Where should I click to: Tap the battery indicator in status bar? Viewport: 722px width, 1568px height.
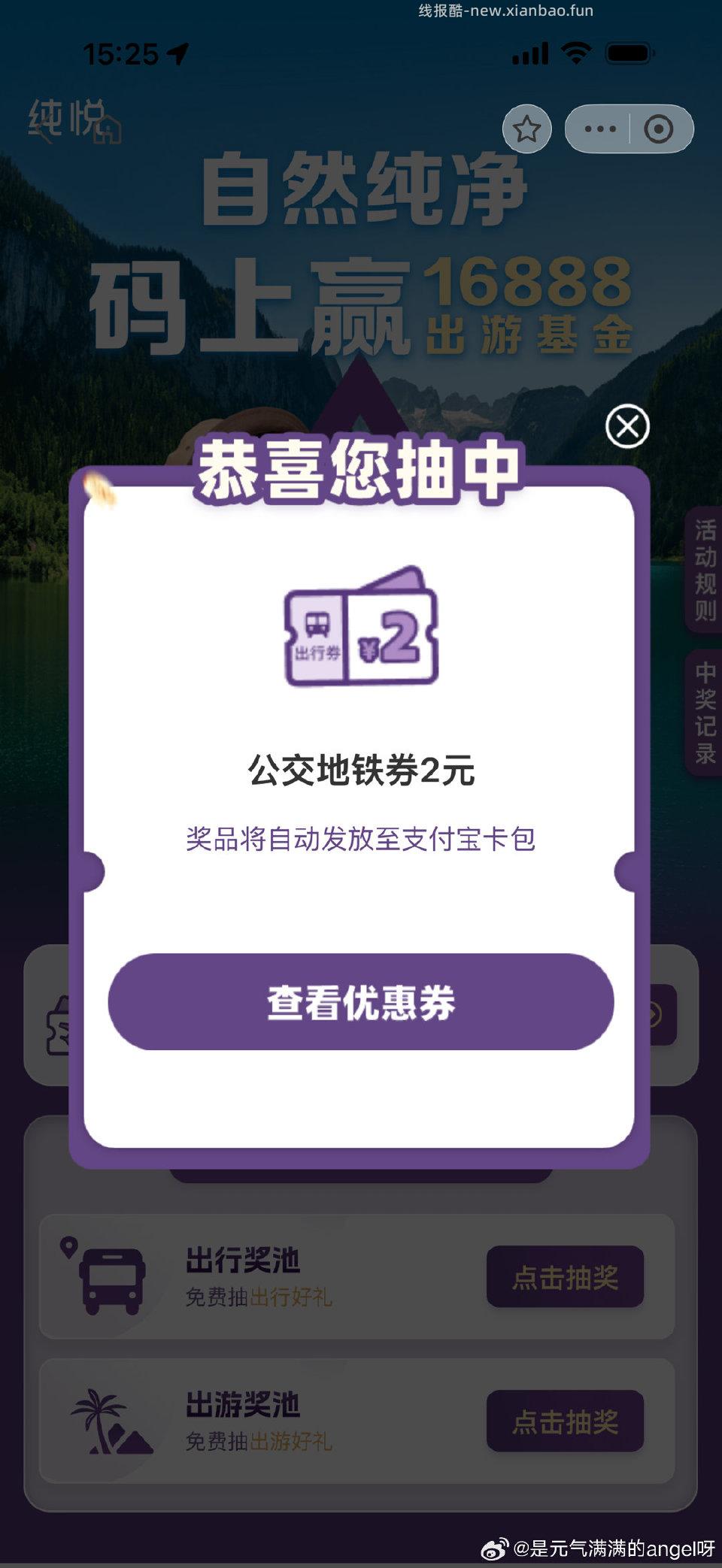point(629,54)
